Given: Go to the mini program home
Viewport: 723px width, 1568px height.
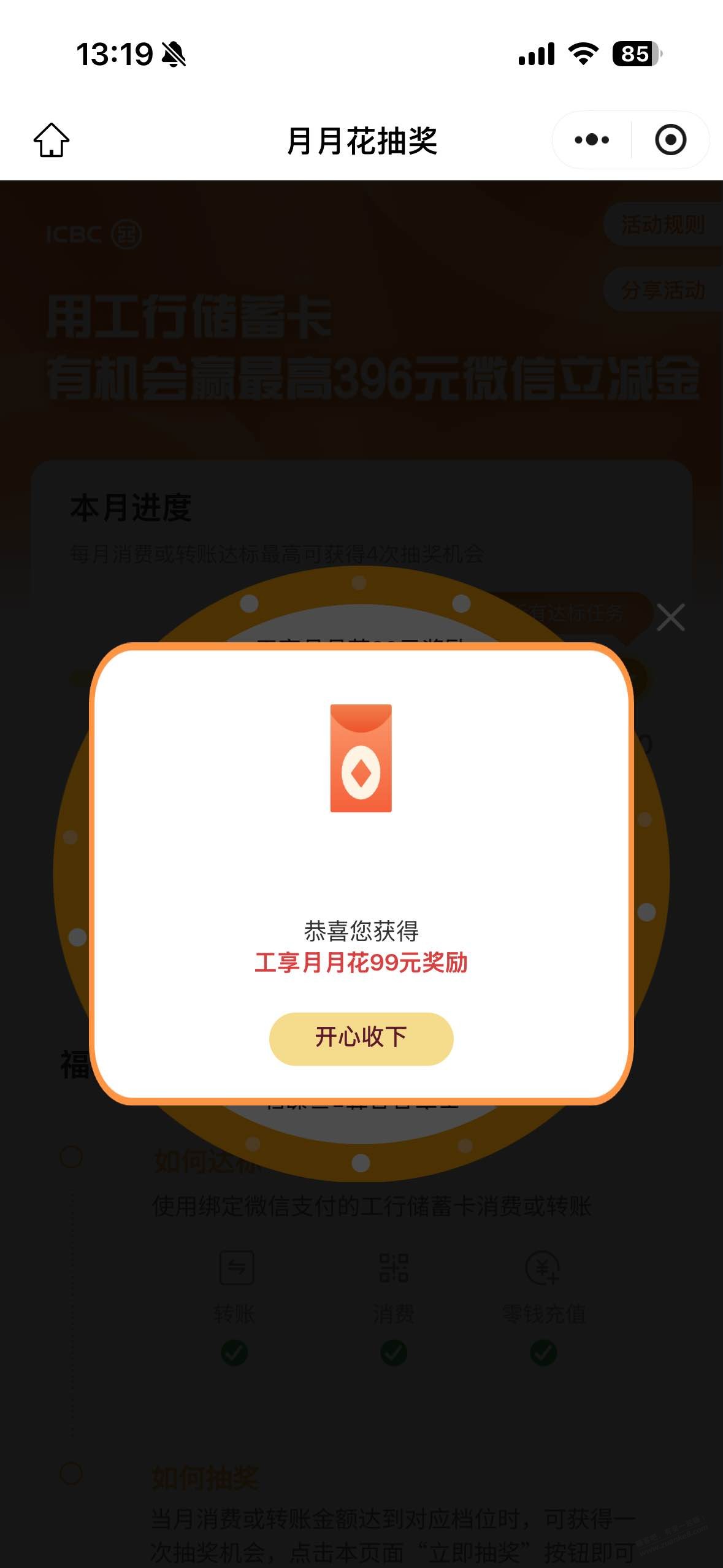Looking at the screenshot, I should (x=52, y=140).
